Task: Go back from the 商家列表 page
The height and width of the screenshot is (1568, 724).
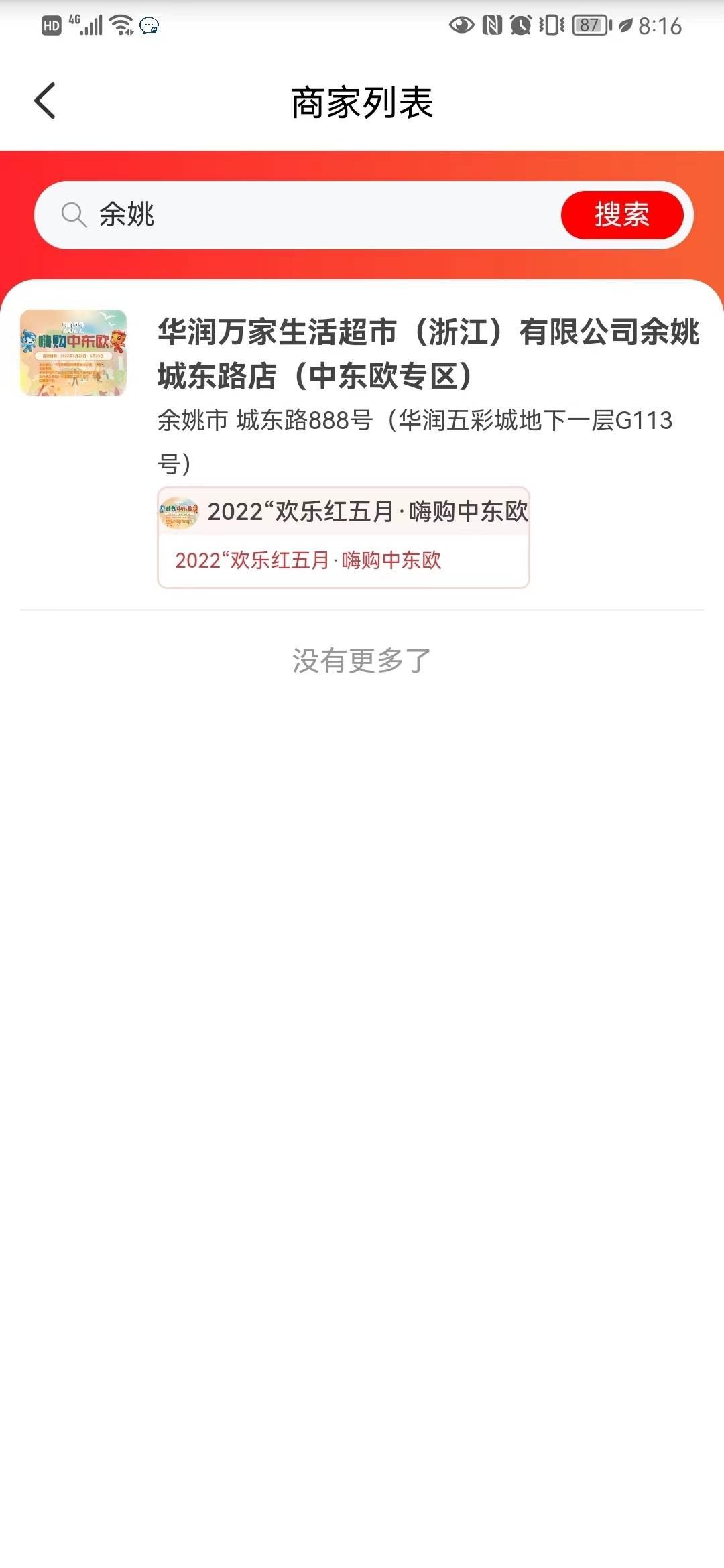Action: click(x=45, y=101)
